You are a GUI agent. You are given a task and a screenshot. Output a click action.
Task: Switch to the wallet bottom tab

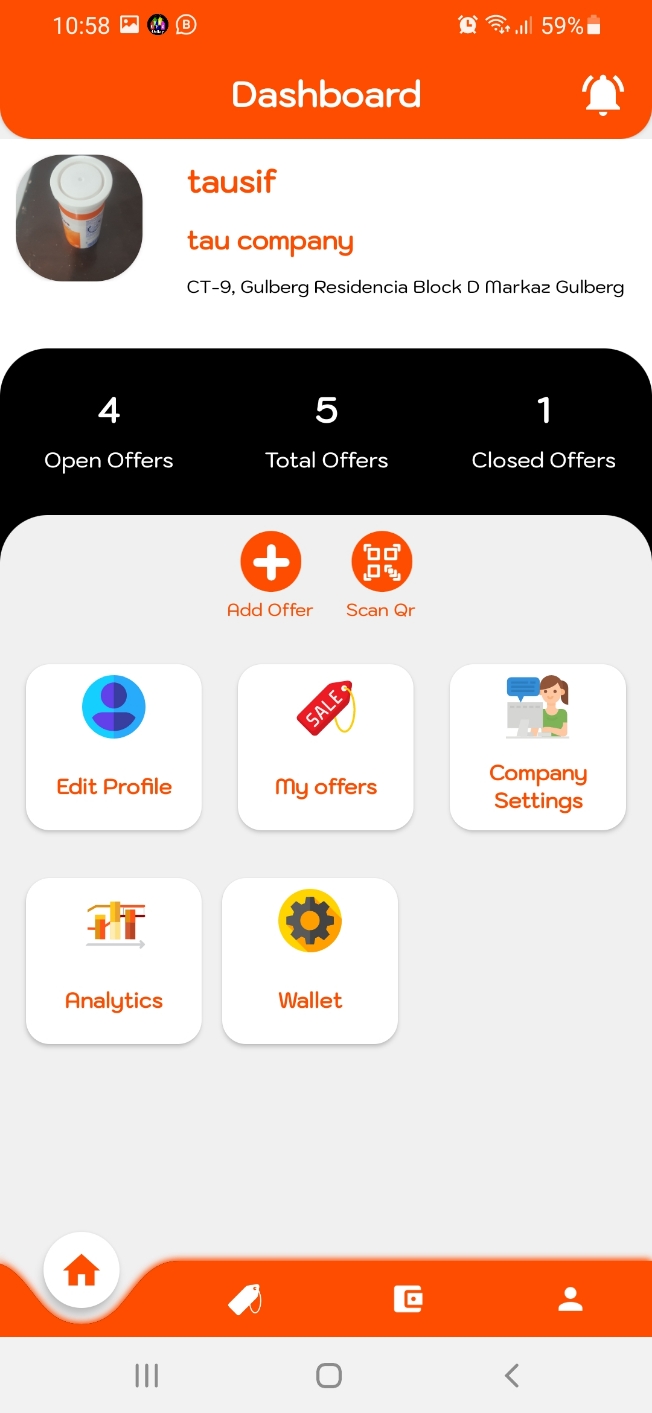[x=408, y=1299]
